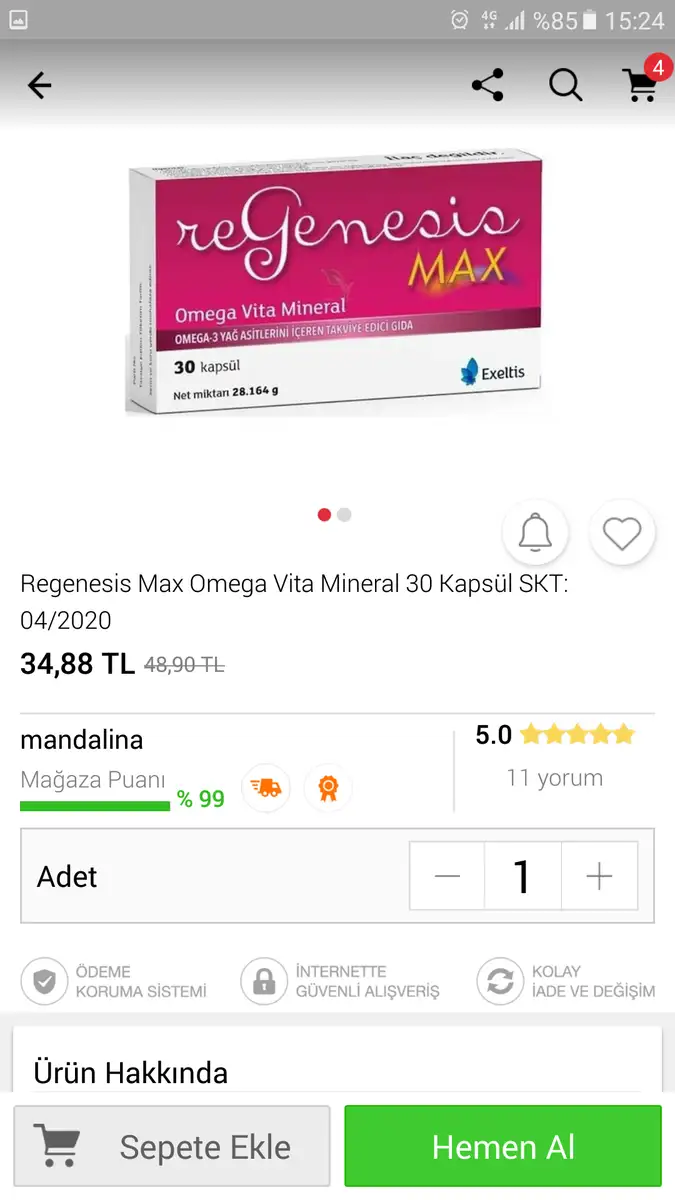Decrease Adet quantity with minus button

[447, 877]
